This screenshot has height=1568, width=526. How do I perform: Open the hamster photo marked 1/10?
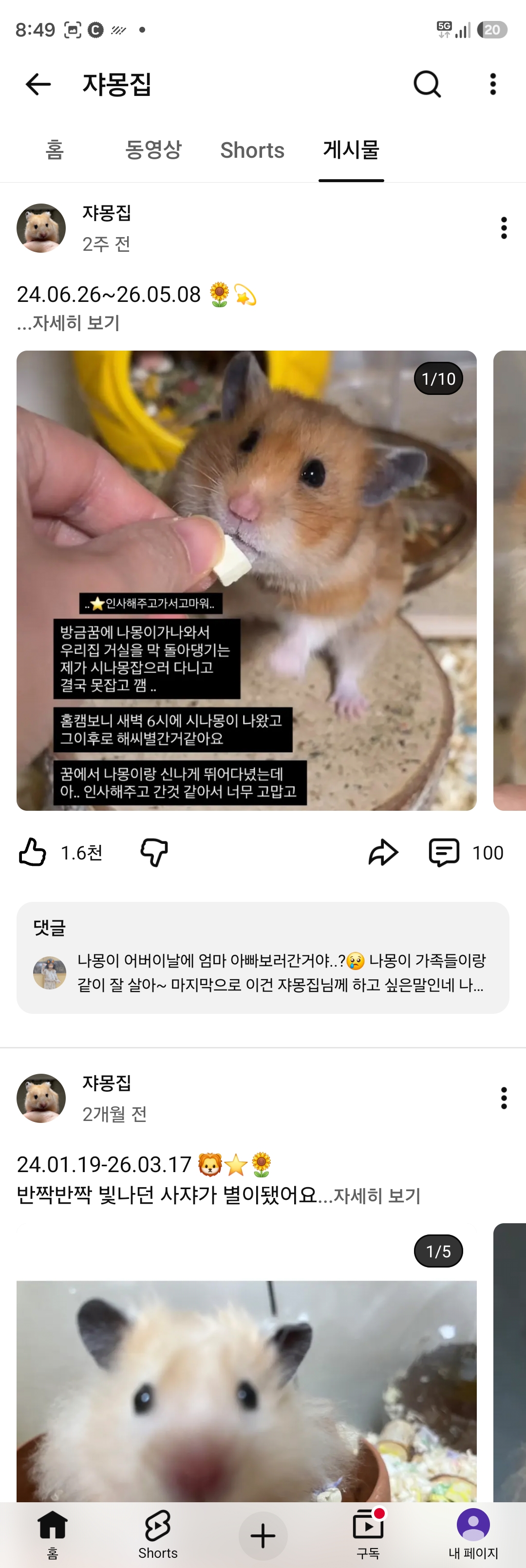click(246, 580)
